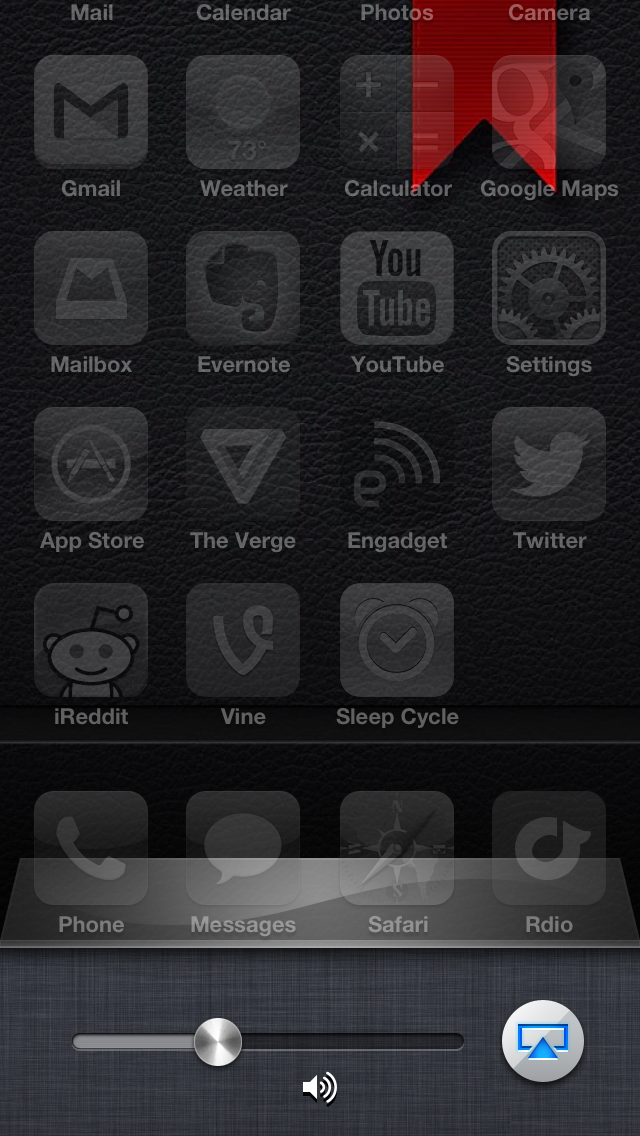Launch Google Maps
The height and width of the screenshot is (1136, 640).
pos(549,111)
